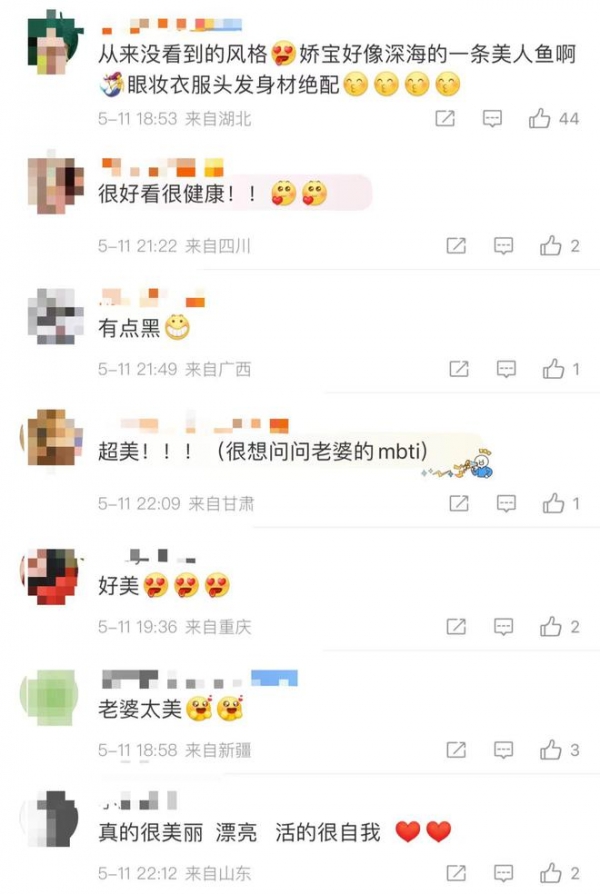Repost the '有点黑' comment
600x894 pixels.
coord(458,369)
